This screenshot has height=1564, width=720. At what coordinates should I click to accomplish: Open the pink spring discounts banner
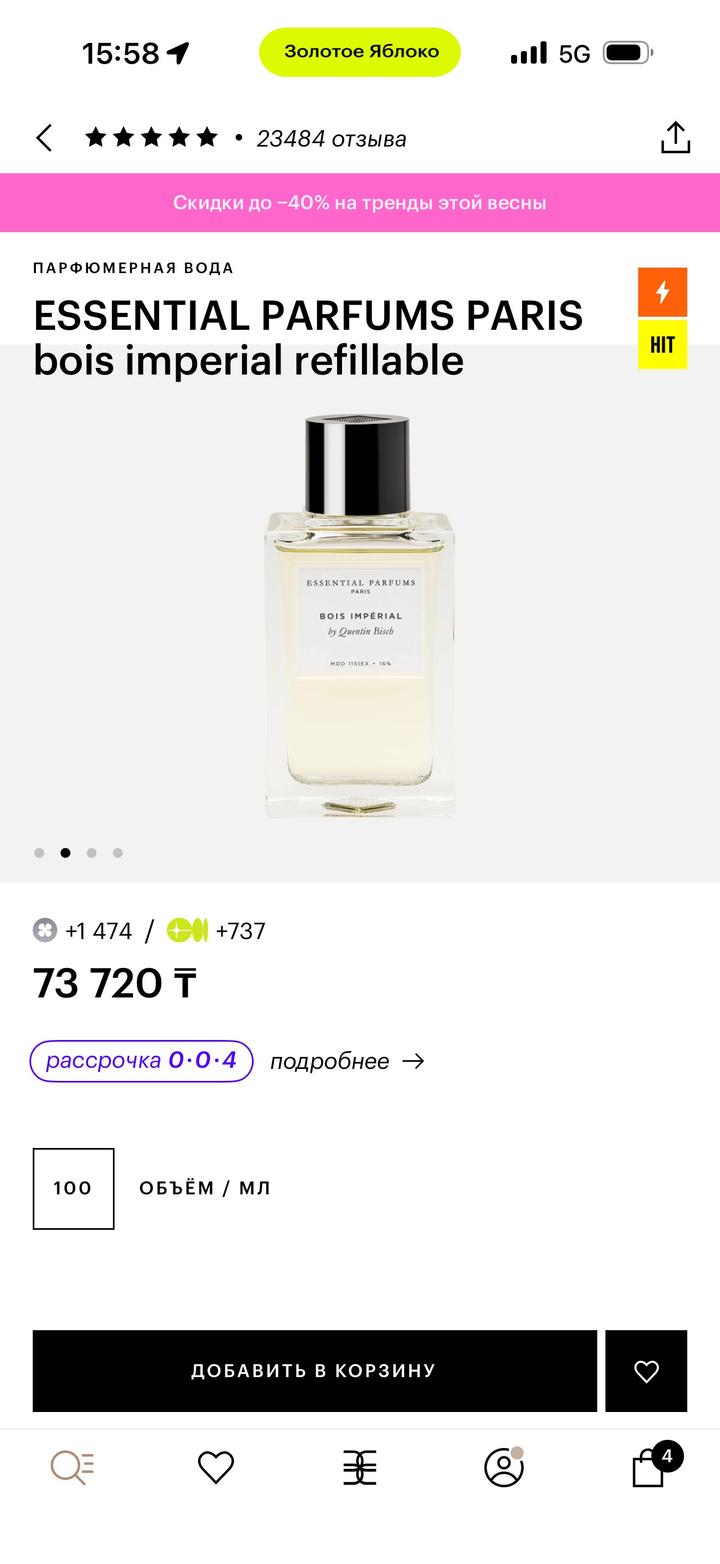[x=360, y=202]
